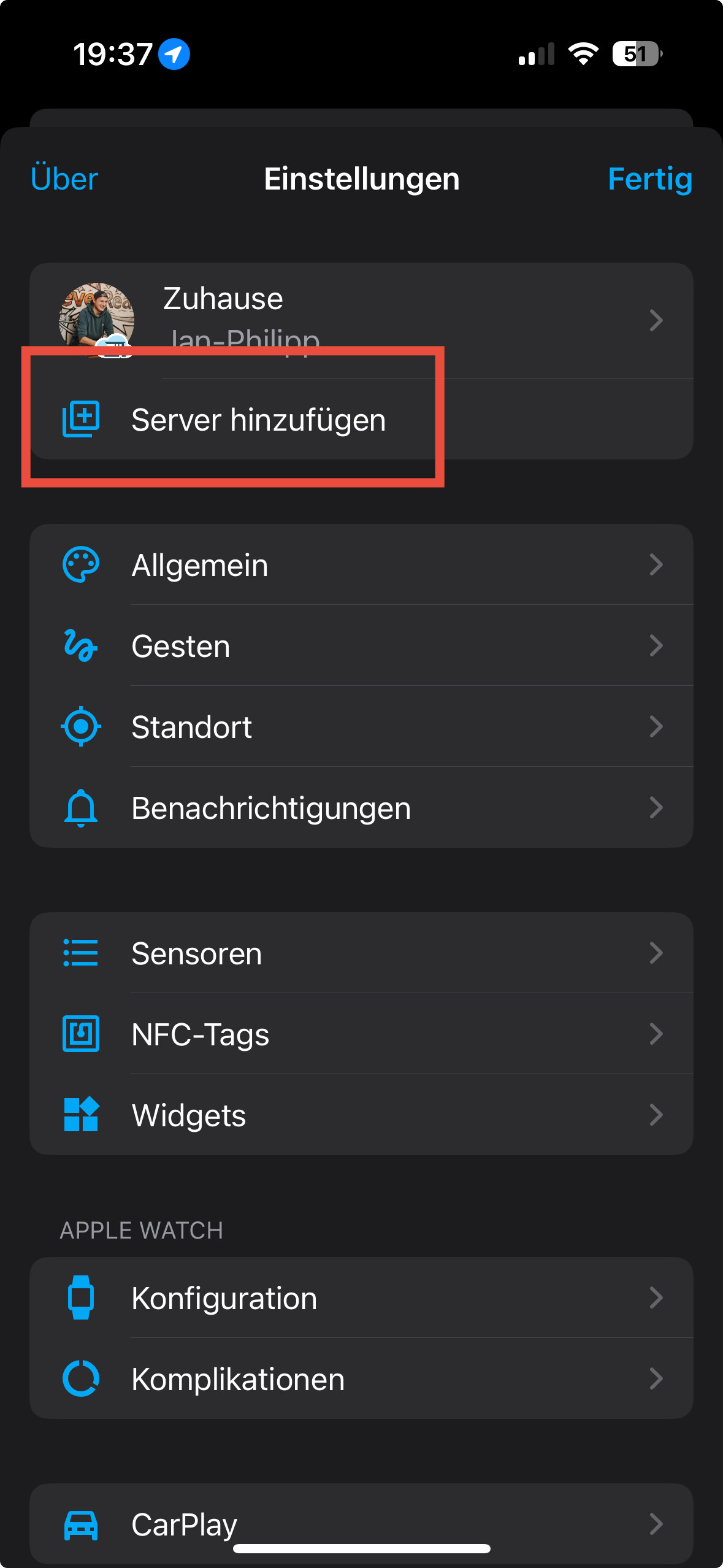Open Komplikationen settings
The height and width of the screenshot is (1568, 723).
point(361,1378)
